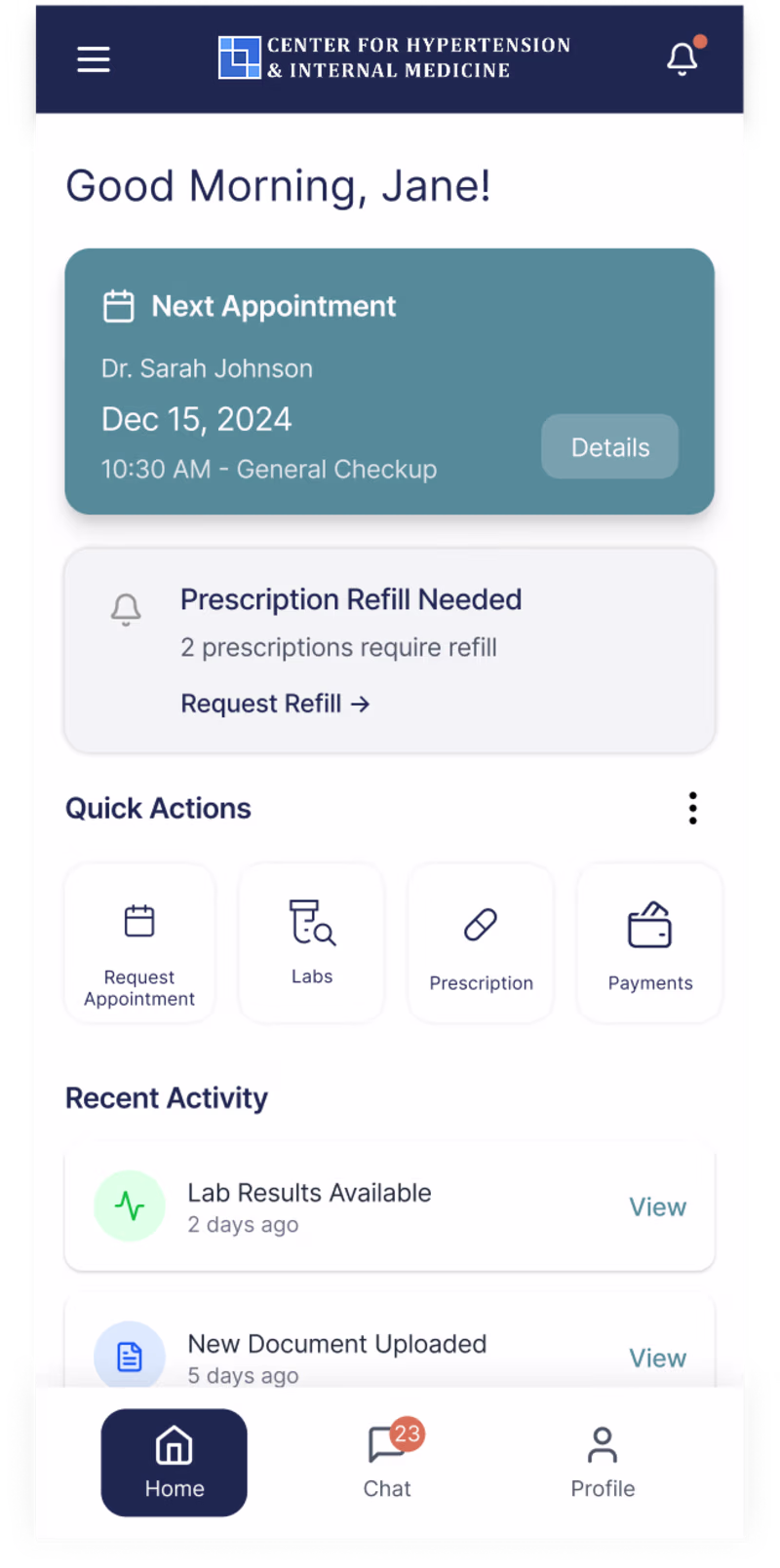
Task: Choose the Prescription quick action
Action: pyautogui.click(x=481, y=943)
